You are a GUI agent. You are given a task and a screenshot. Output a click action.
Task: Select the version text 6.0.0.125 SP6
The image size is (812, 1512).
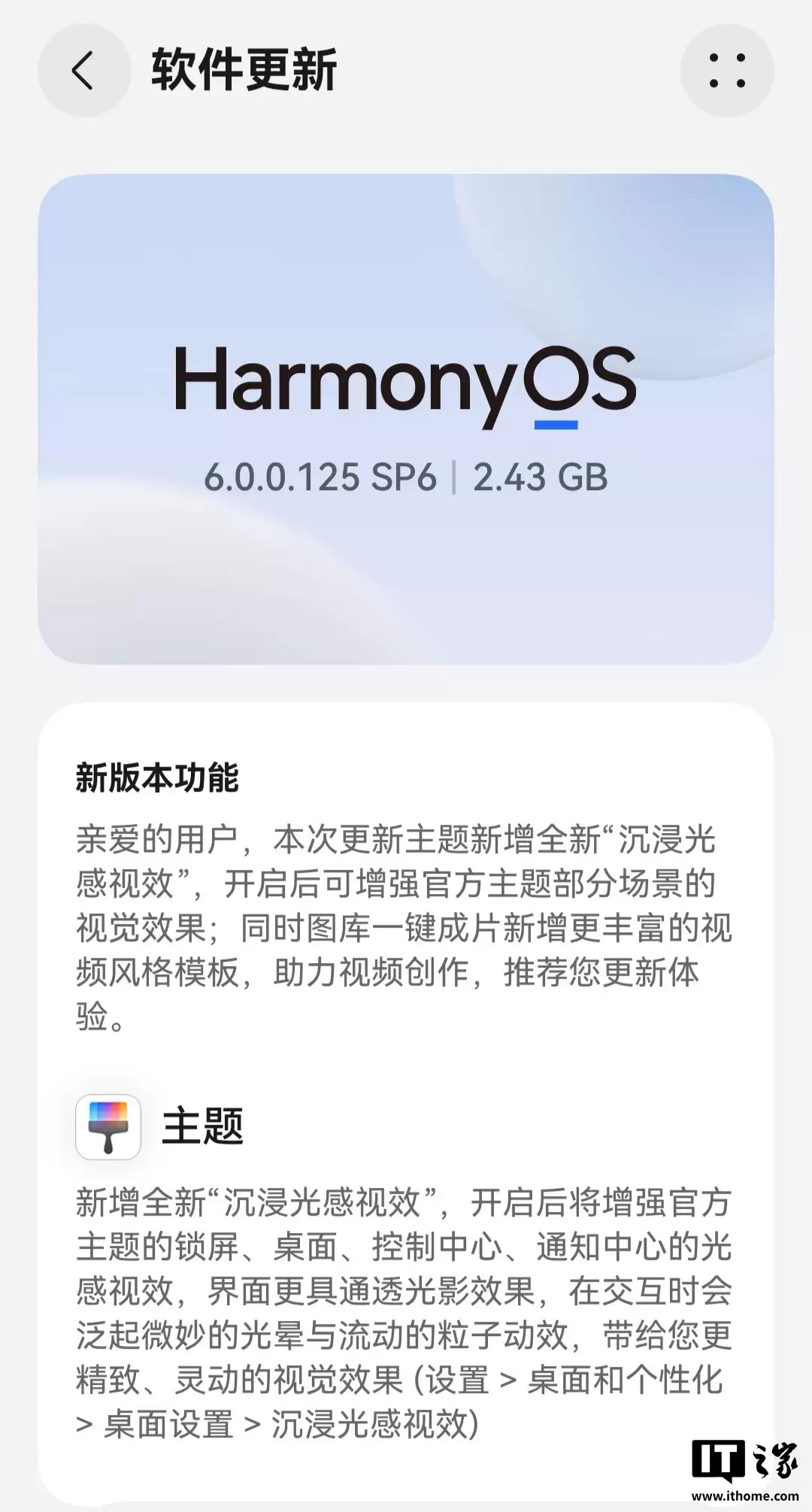pyautogui.click(x=319, y=476)
